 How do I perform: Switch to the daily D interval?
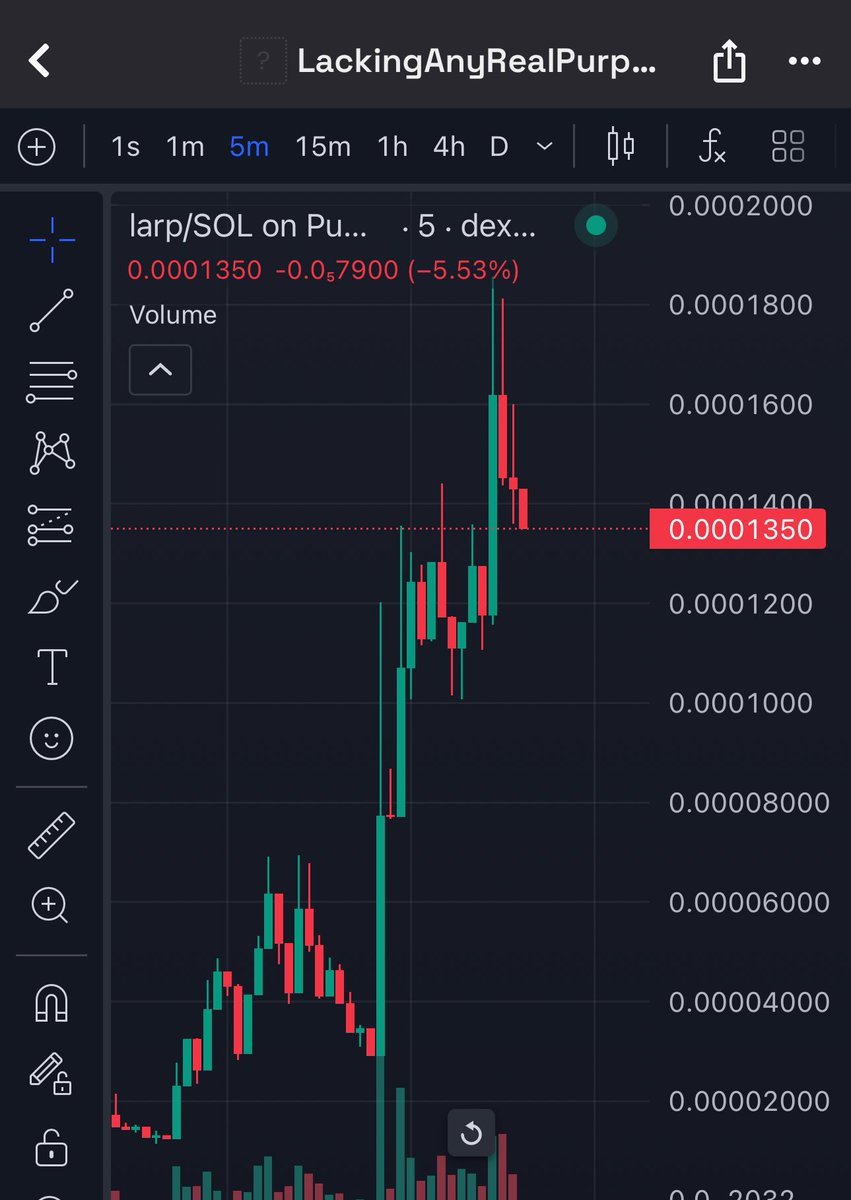pyautogui.click(x=499, y=147)
